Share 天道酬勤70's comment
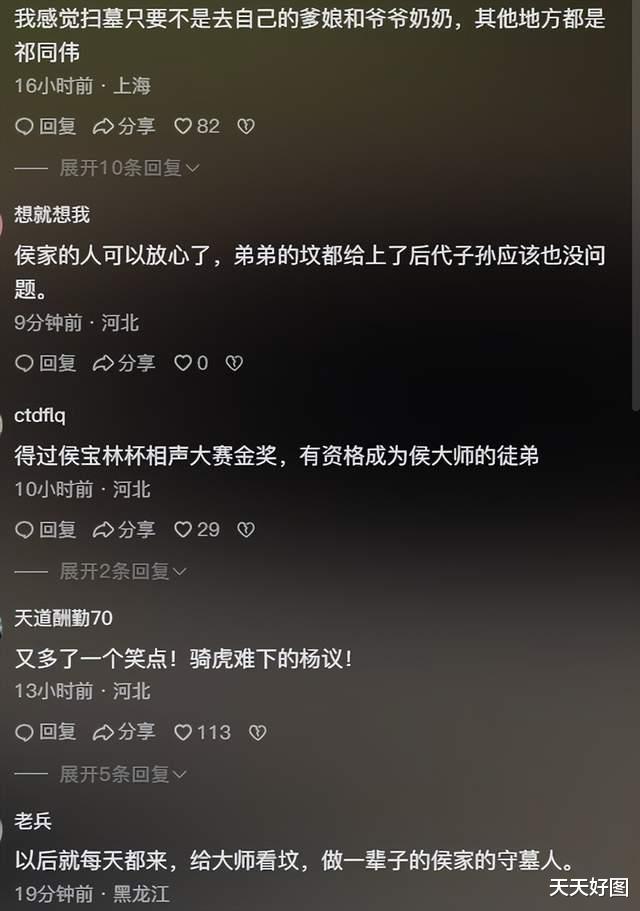The width and height of the screenshot is (640, 911). point(124,732)
